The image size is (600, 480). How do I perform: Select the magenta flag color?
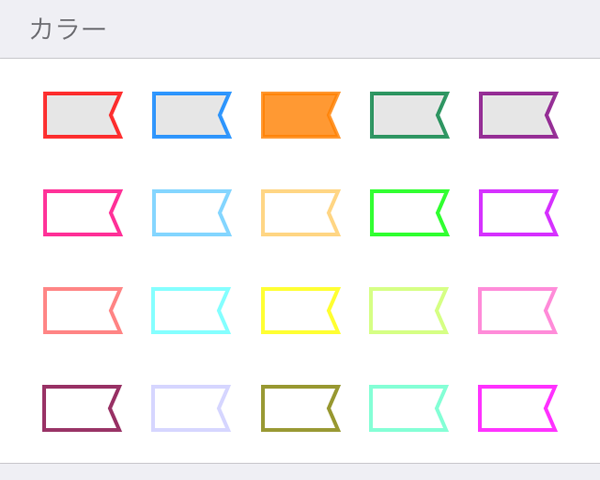[x=518, y=408]
